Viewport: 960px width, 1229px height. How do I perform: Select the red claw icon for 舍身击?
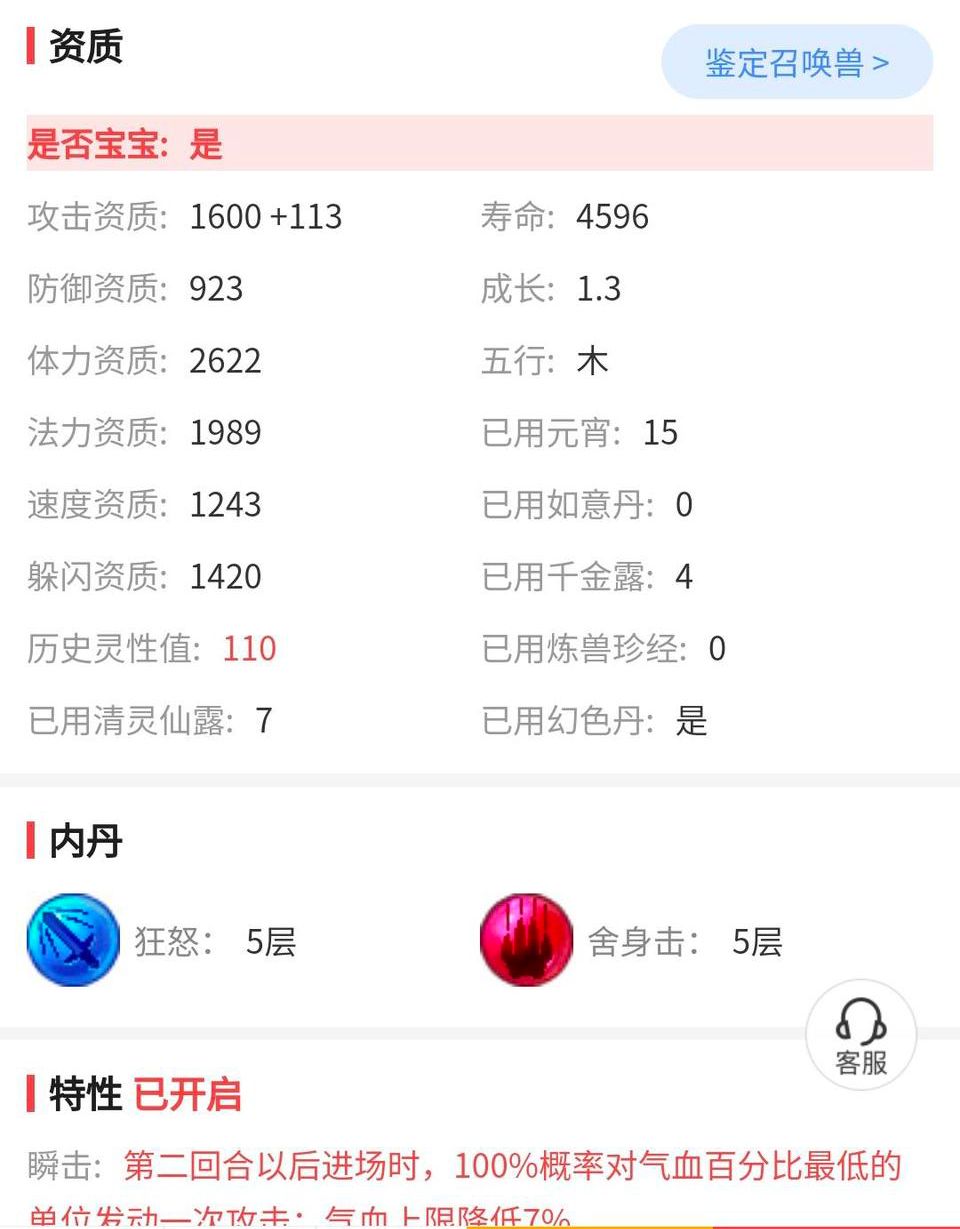[525, 939]
